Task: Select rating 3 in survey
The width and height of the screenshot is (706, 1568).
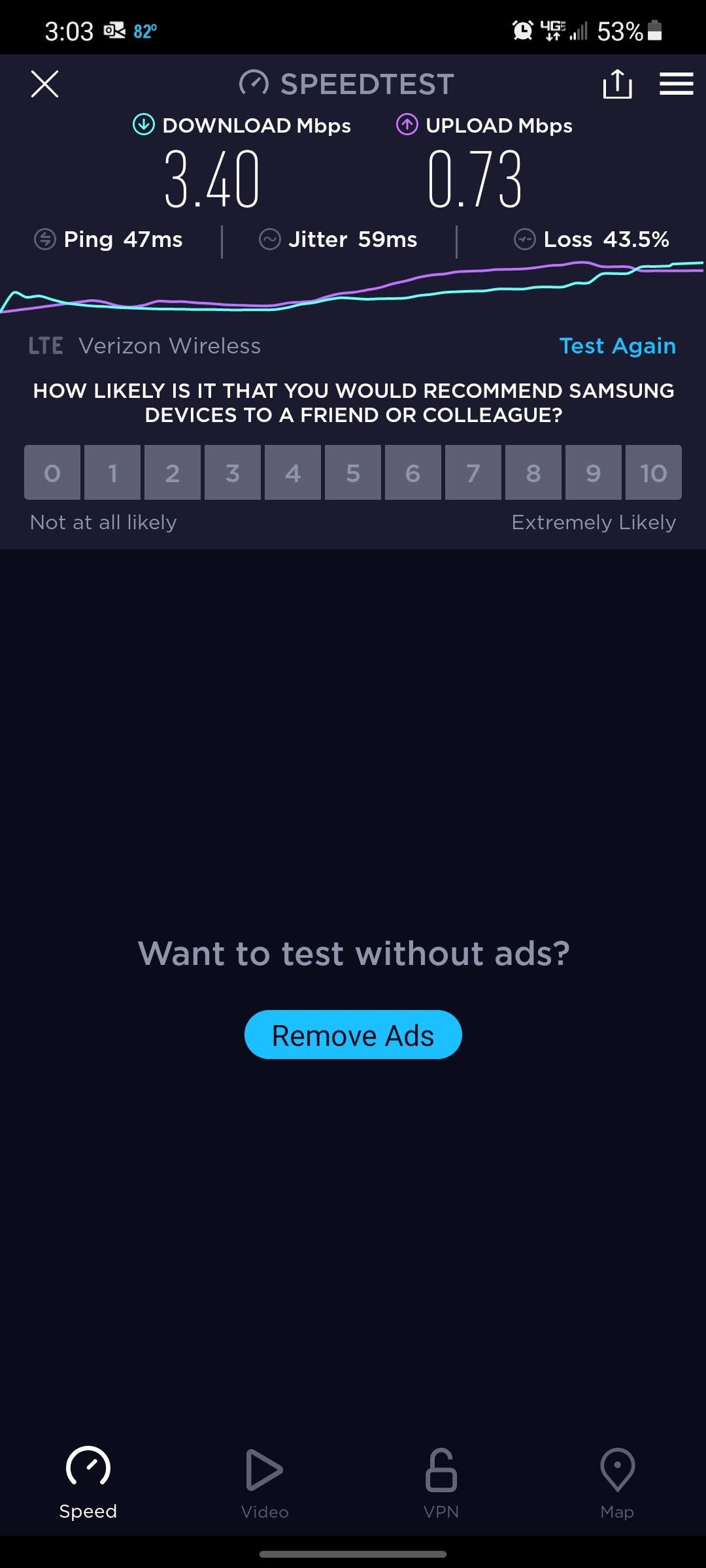Action: click(233, 472)
